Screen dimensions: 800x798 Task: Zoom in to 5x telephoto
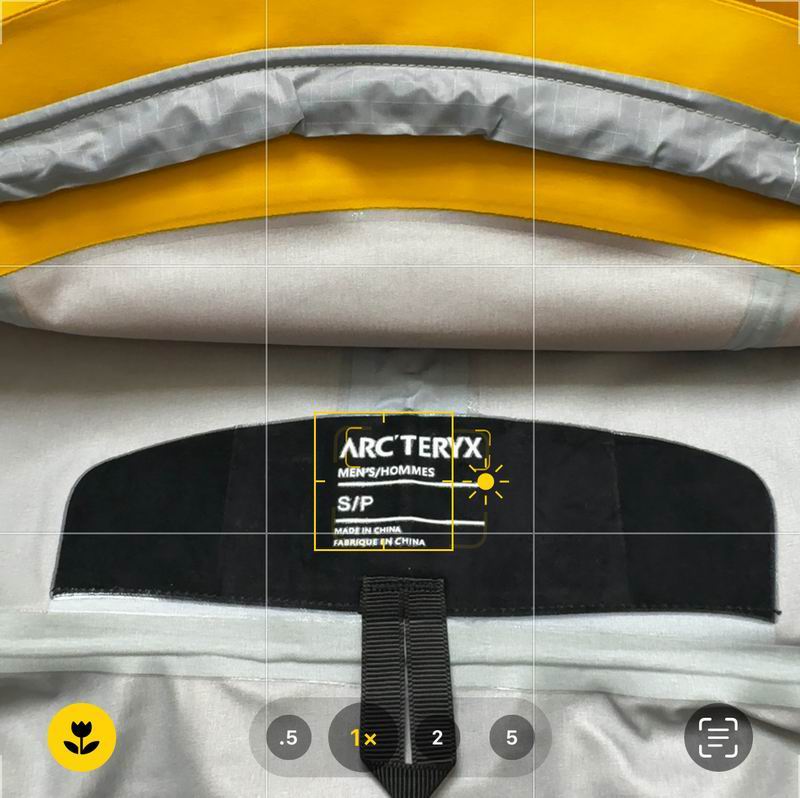pyautogui.click(x=512, y=739)
